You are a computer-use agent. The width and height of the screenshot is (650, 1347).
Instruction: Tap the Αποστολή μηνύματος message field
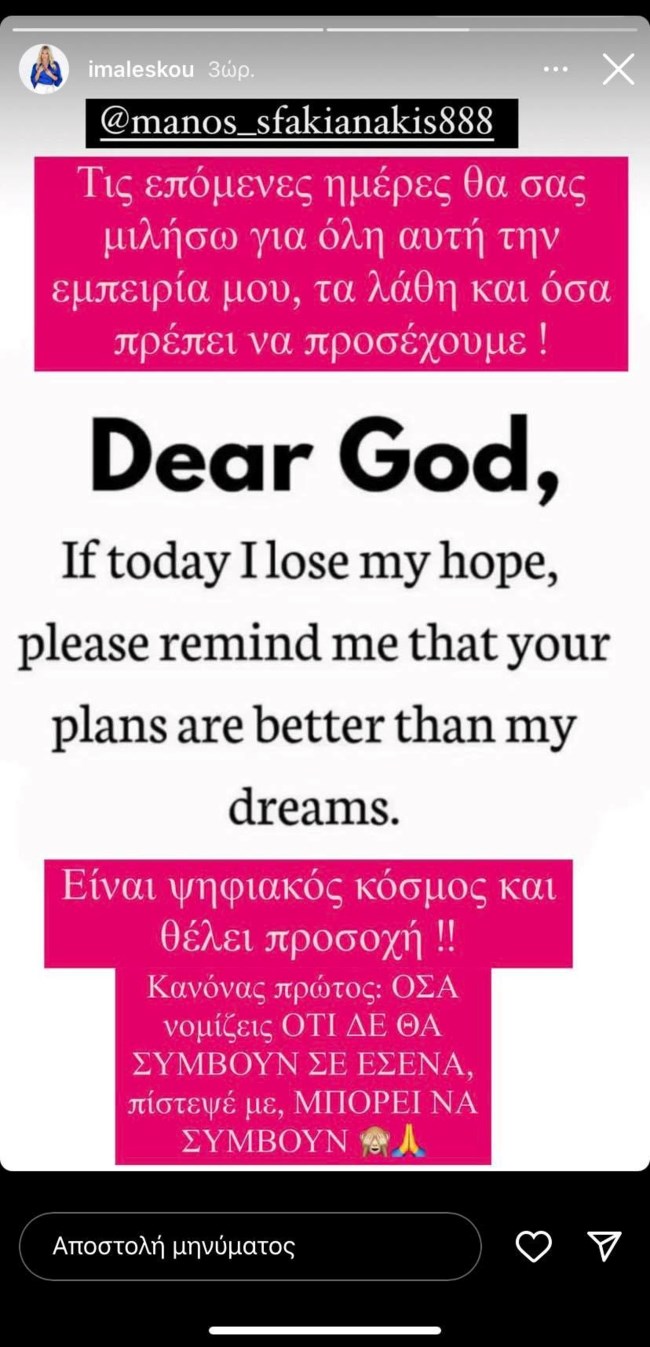[x=250, y=1246]
